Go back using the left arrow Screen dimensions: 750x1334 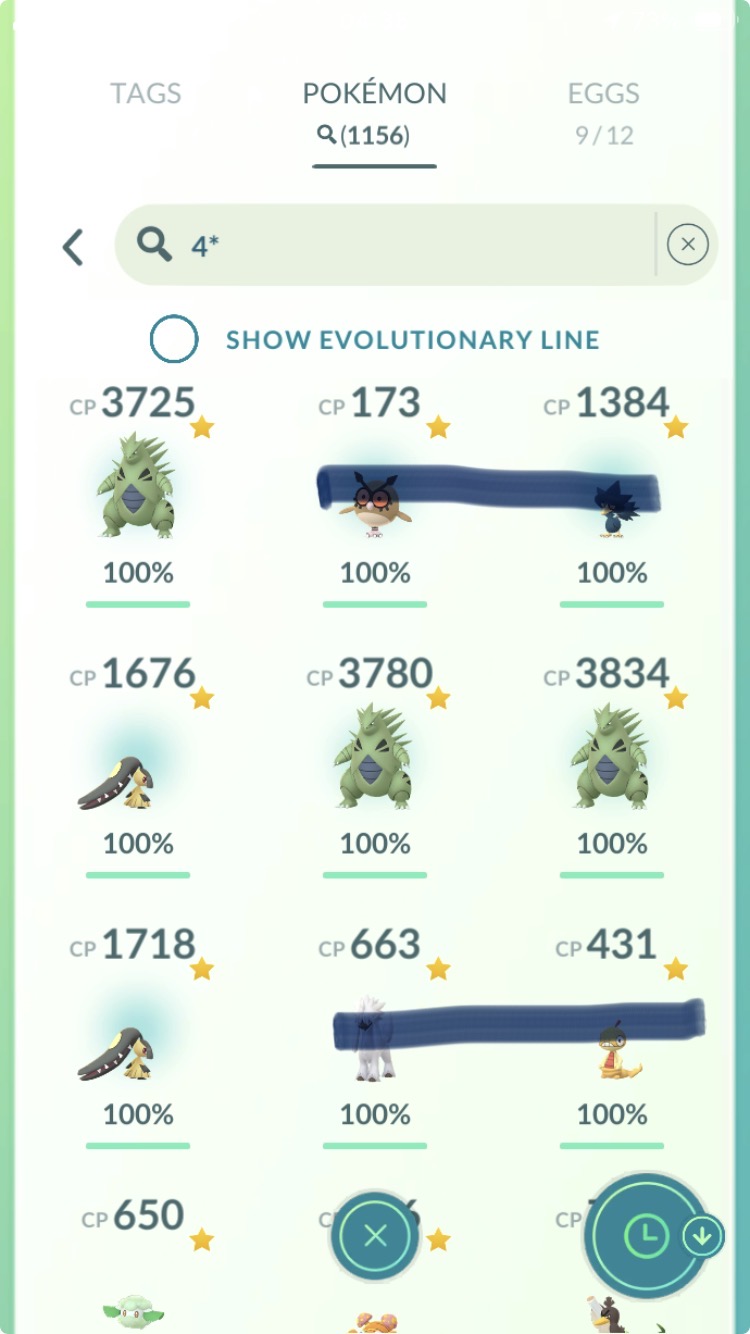(x=73, y=247)
